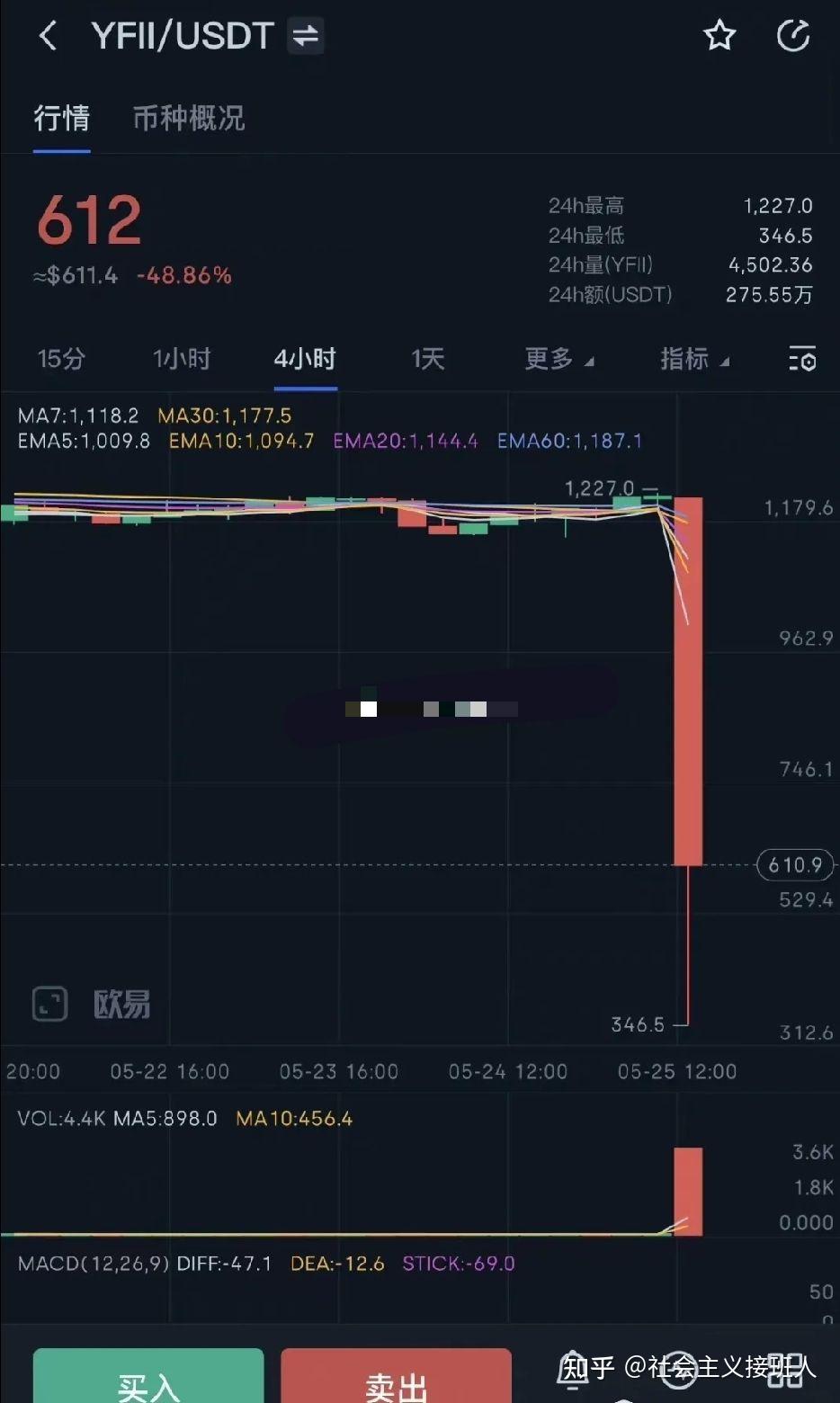The image size is (840, 1403).
Task: Open the 指标 indicators dropdown
Action: (x=694, y=359)
